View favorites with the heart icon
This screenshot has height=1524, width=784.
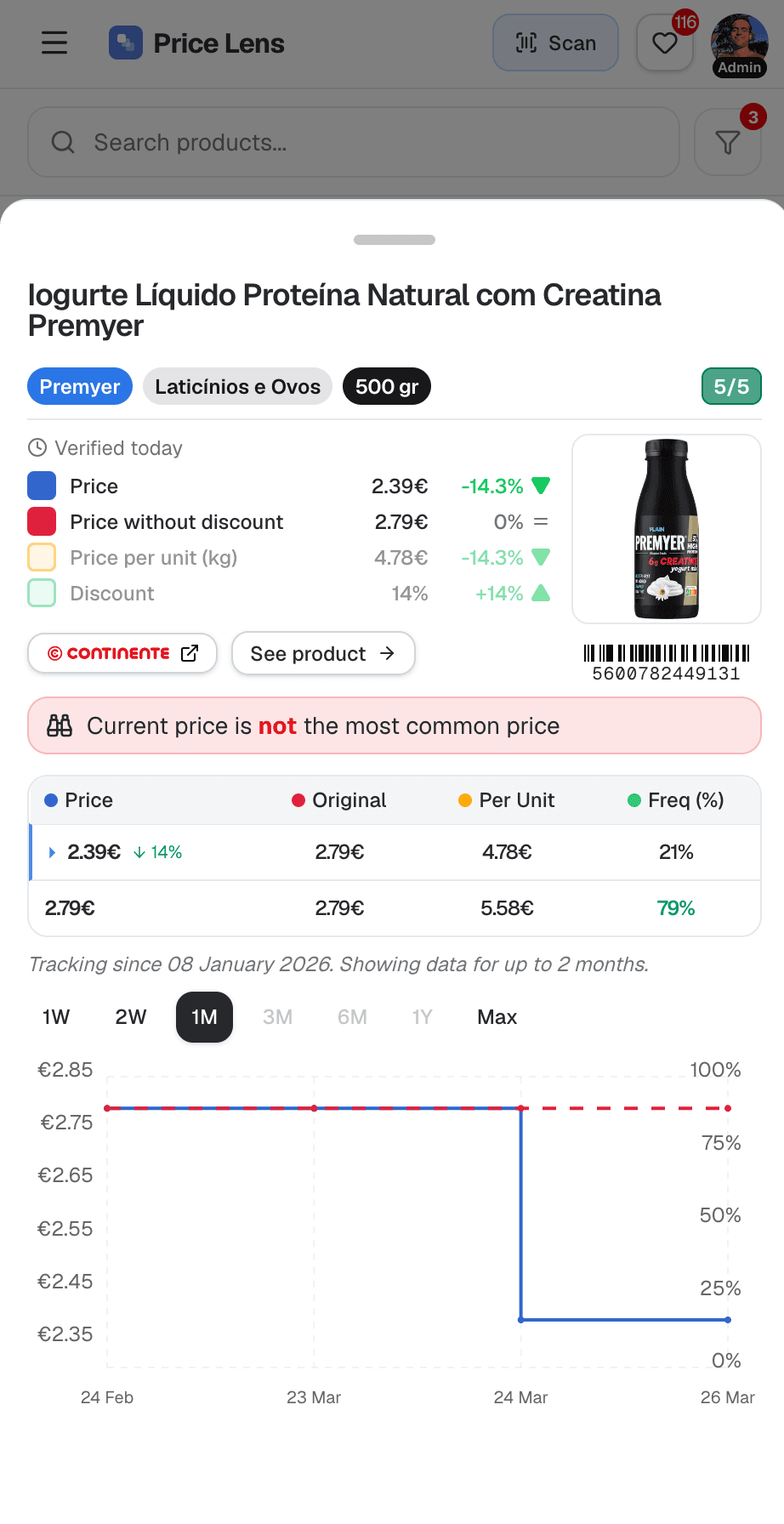pos(664,43)
